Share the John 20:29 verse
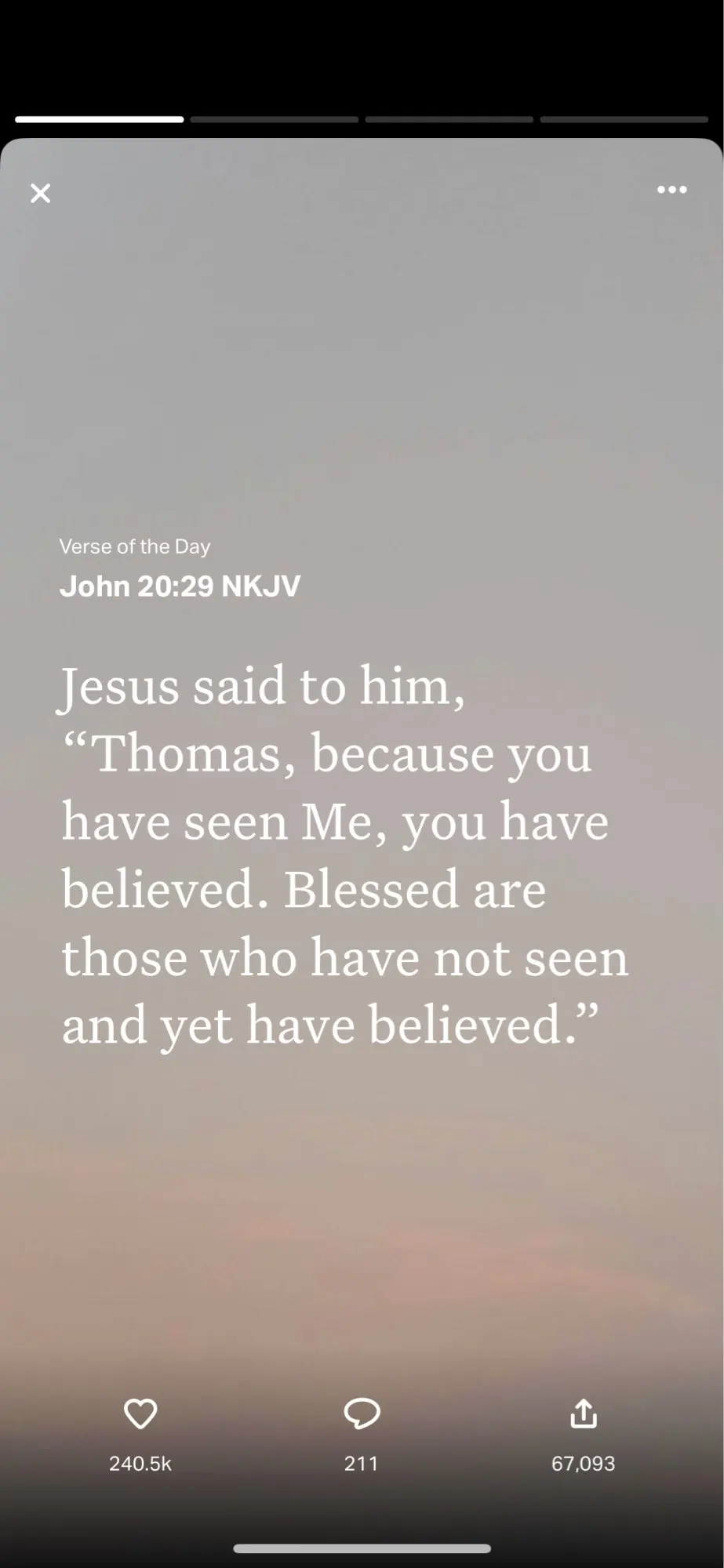The height and width of the screenshot is (1568, 724). pos(583,1414)
